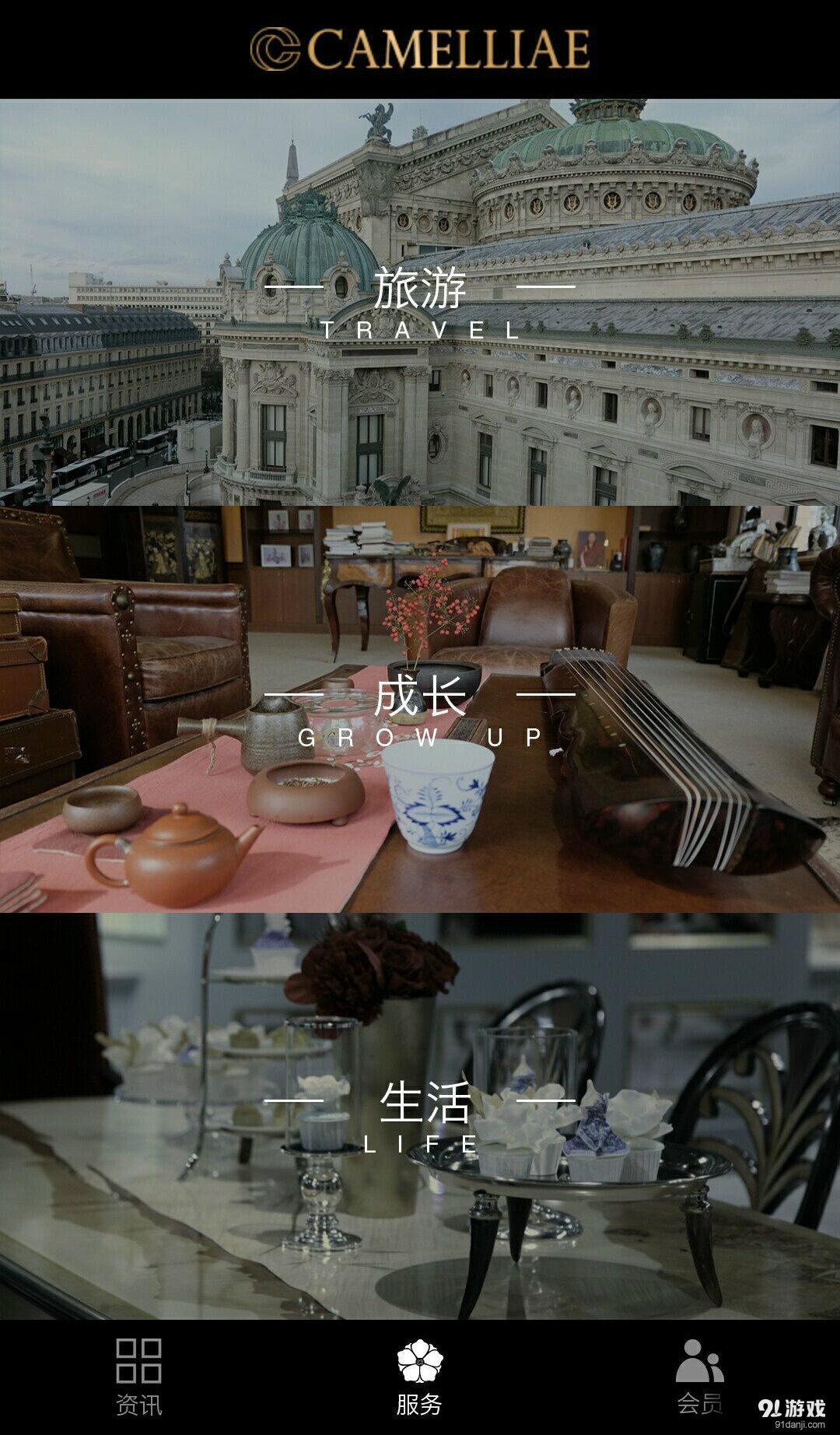Screen dimensions: 840x1435
Task: Open the 成长 GROW UP section
Action: click(x=420, y=708)
